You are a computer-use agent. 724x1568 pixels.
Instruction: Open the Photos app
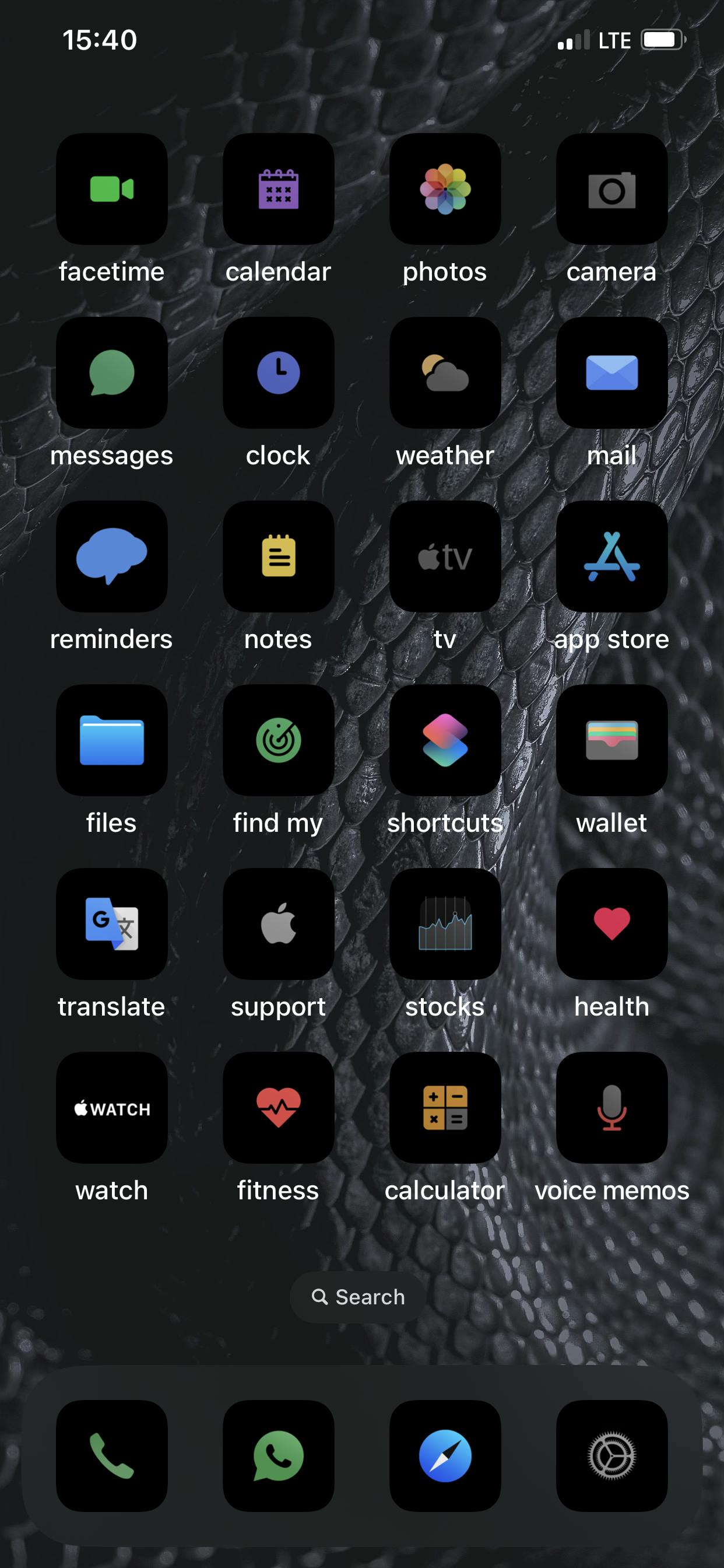tap(445, 190)
